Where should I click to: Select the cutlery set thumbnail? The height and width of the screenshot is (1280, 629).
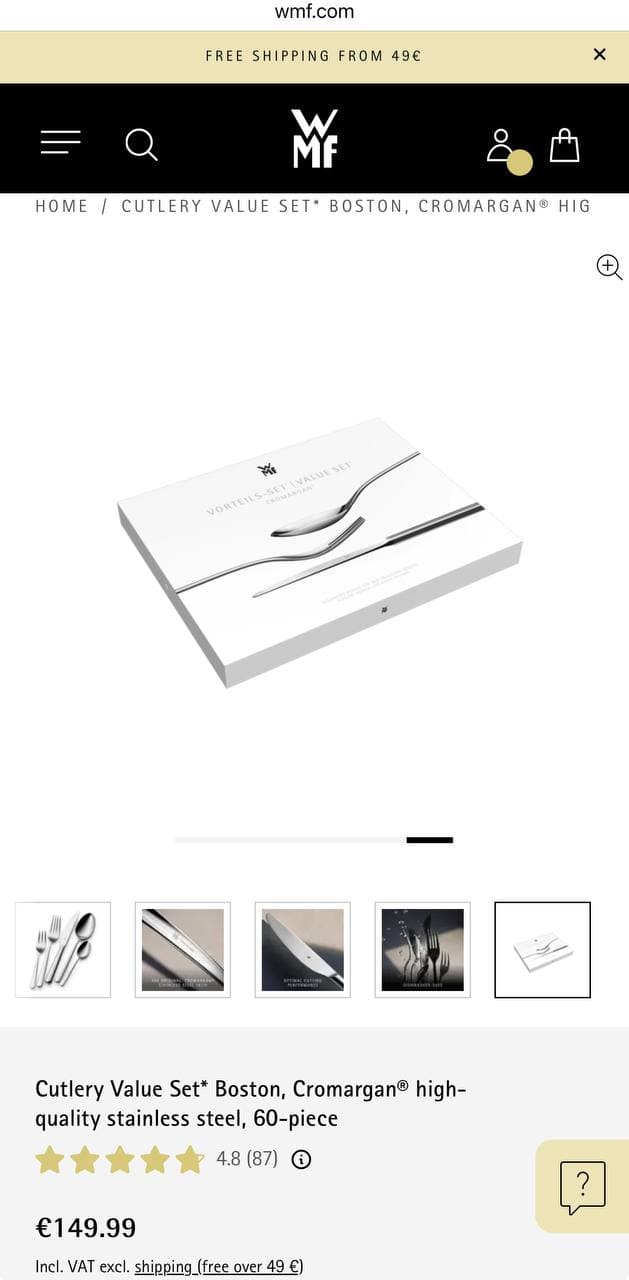(63, 950)
